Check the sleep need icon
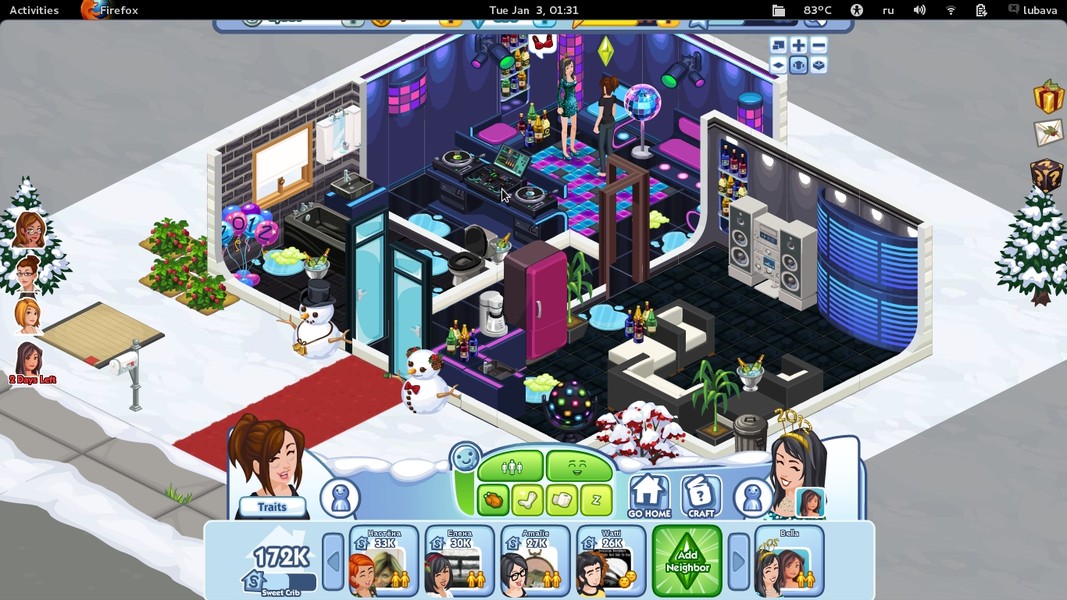 [x=597, y=500]
